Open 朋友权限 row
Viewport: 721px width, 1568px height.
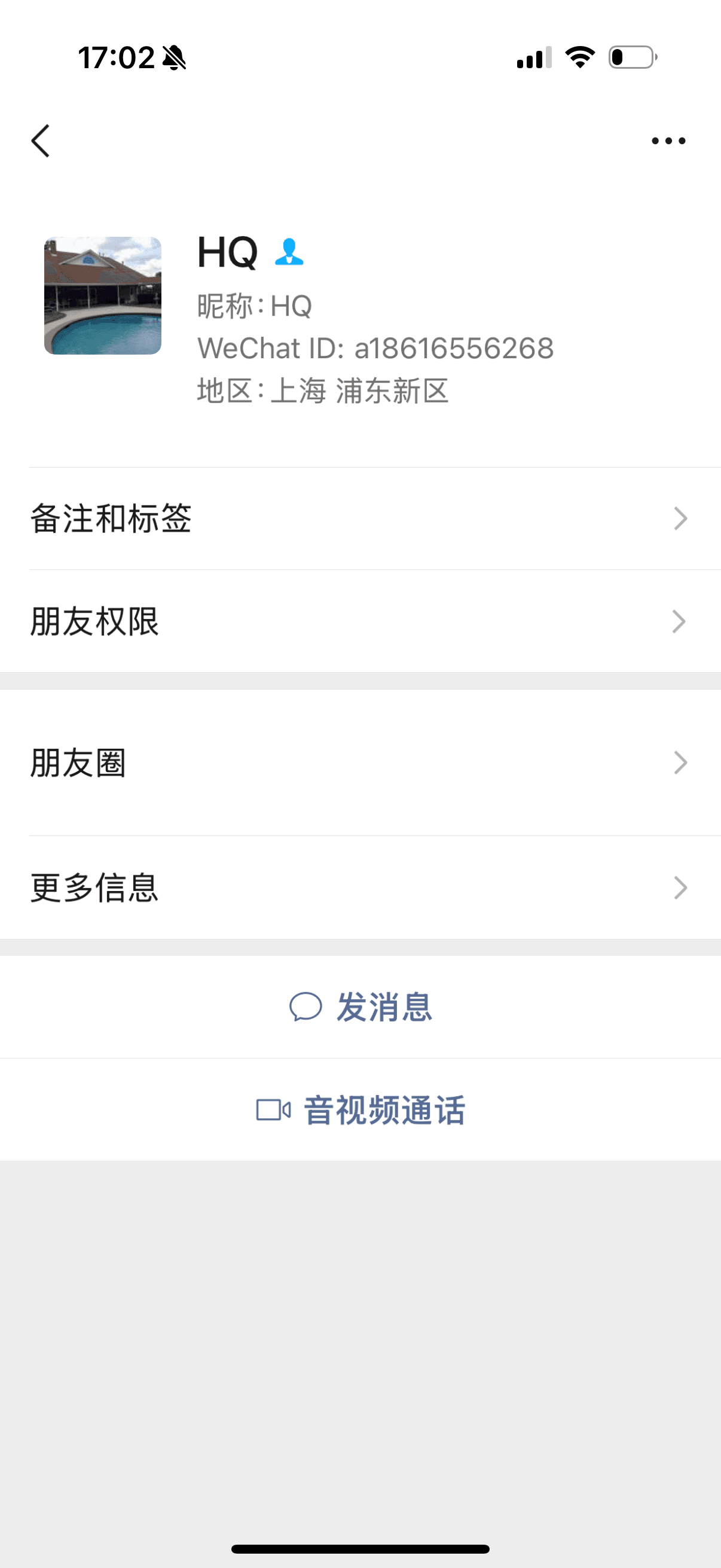coord(360,621)
